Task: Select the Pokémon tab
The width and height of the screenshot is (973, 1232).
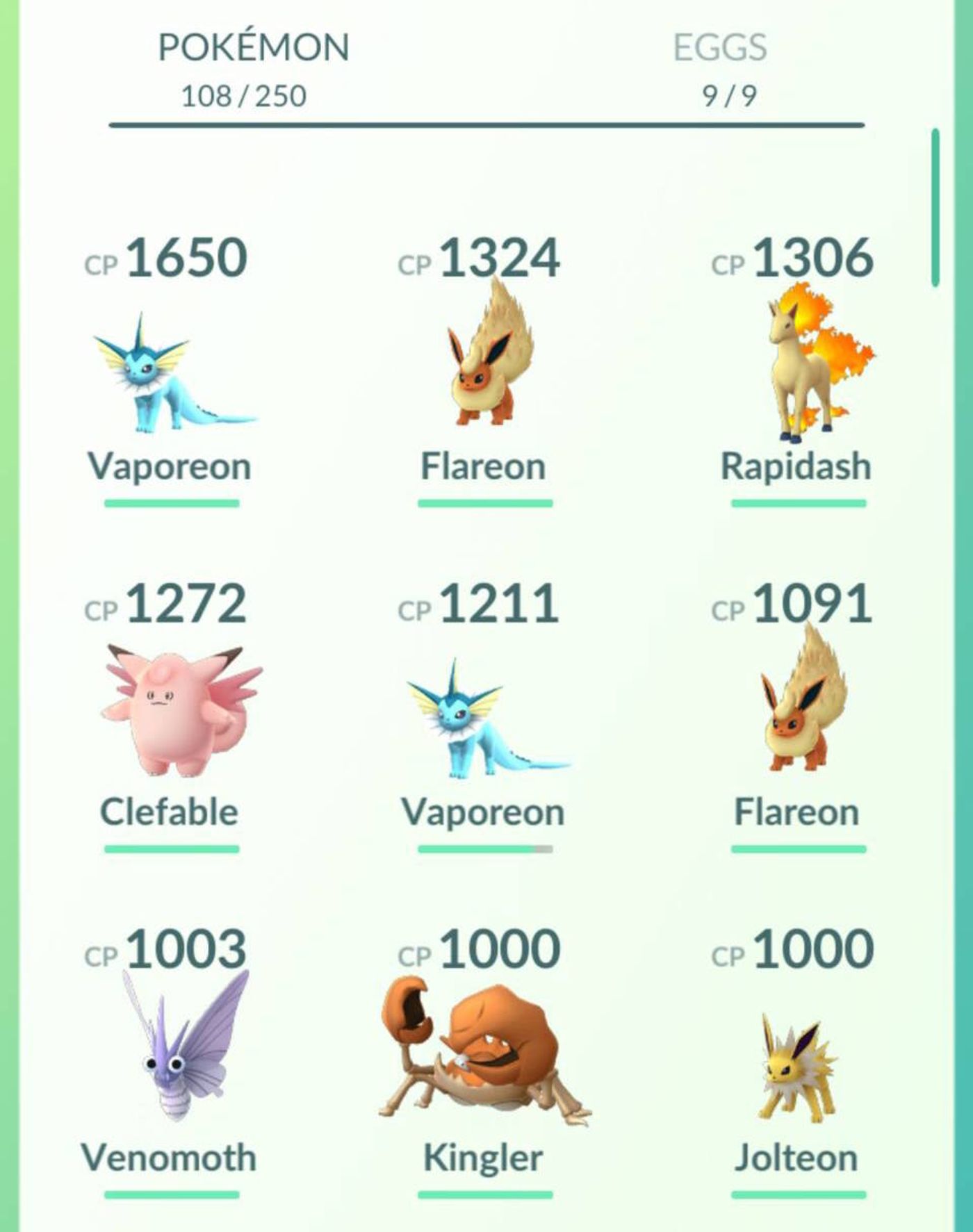Action: (x=252, y=67)
